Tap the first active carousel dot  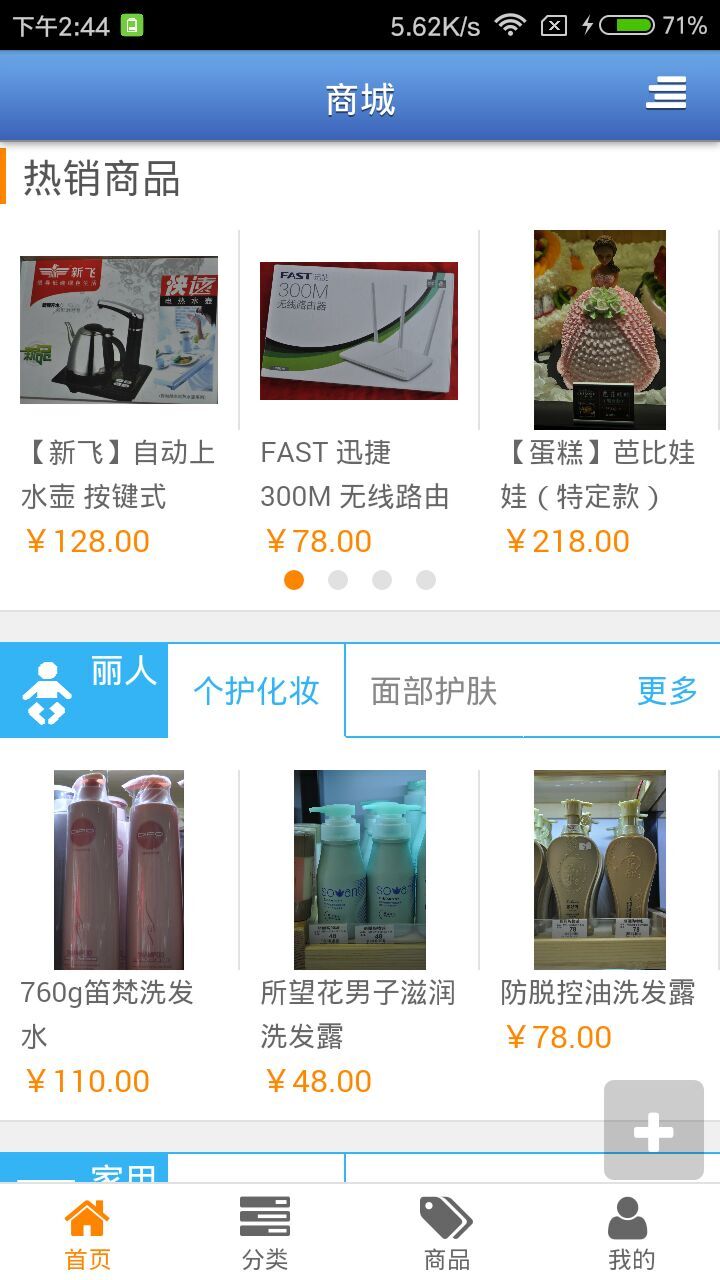[x=294, y=579]
